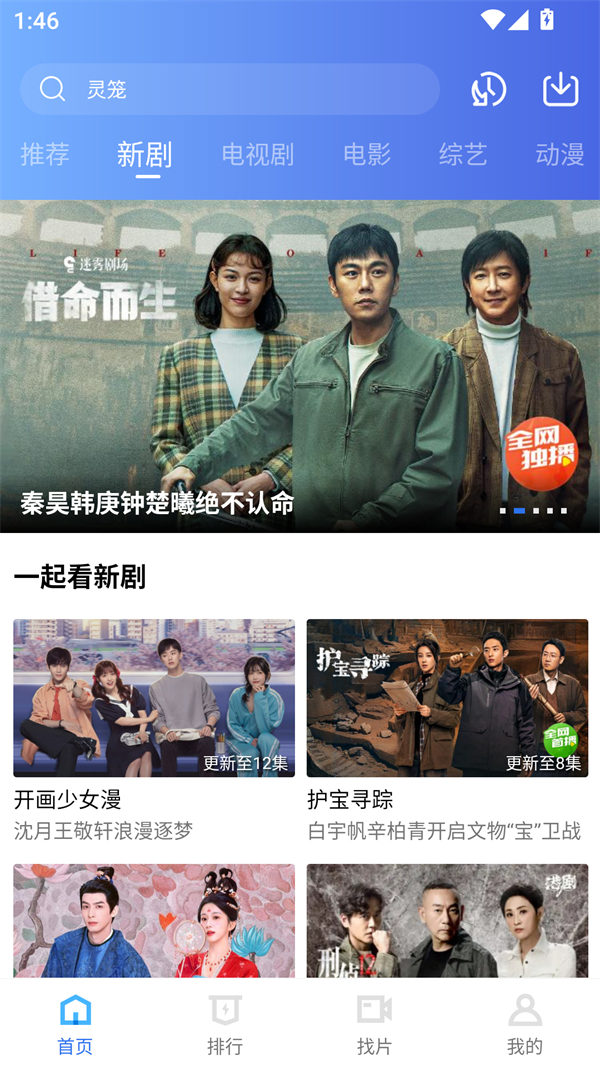Screen dimensions: 600x1066
Task: Tap 首页 in bottom navigation
Action: coord(75,1024)
